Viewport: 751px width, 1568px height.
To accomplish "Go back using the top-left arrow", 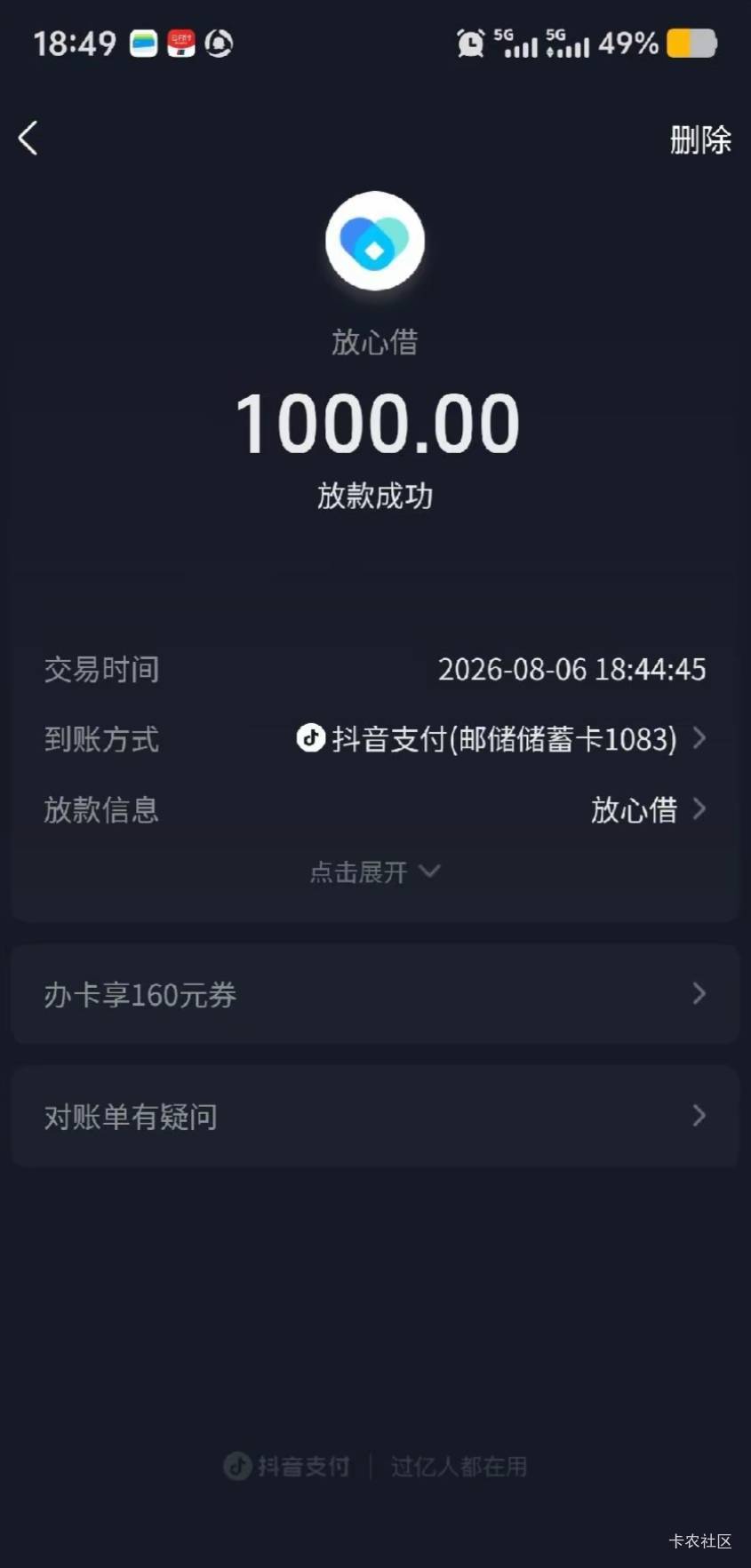I will [x=28, y=139].
